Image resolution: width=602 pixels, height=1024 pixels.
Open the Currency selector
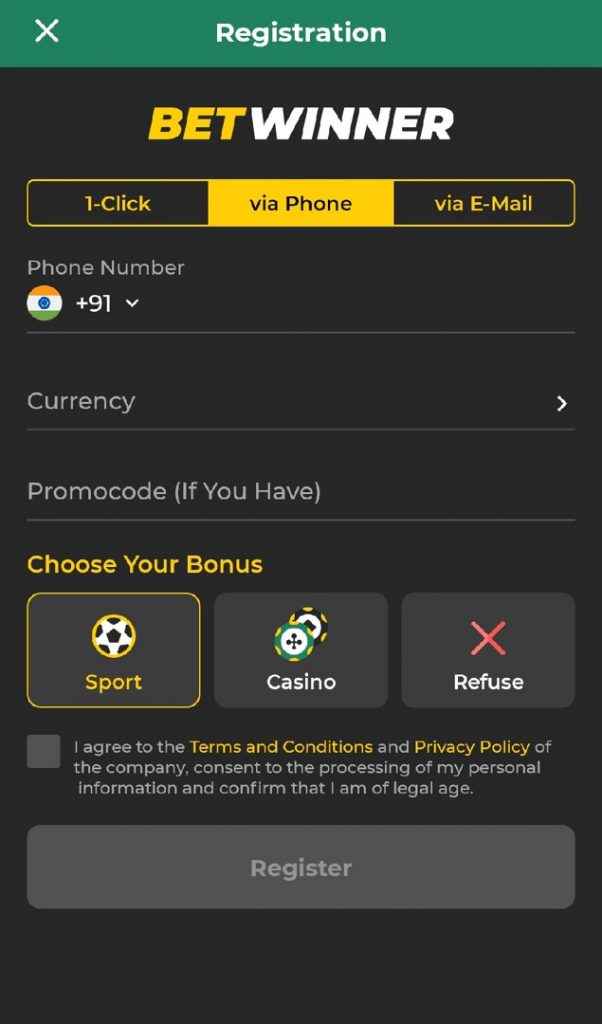pos(301,402)
